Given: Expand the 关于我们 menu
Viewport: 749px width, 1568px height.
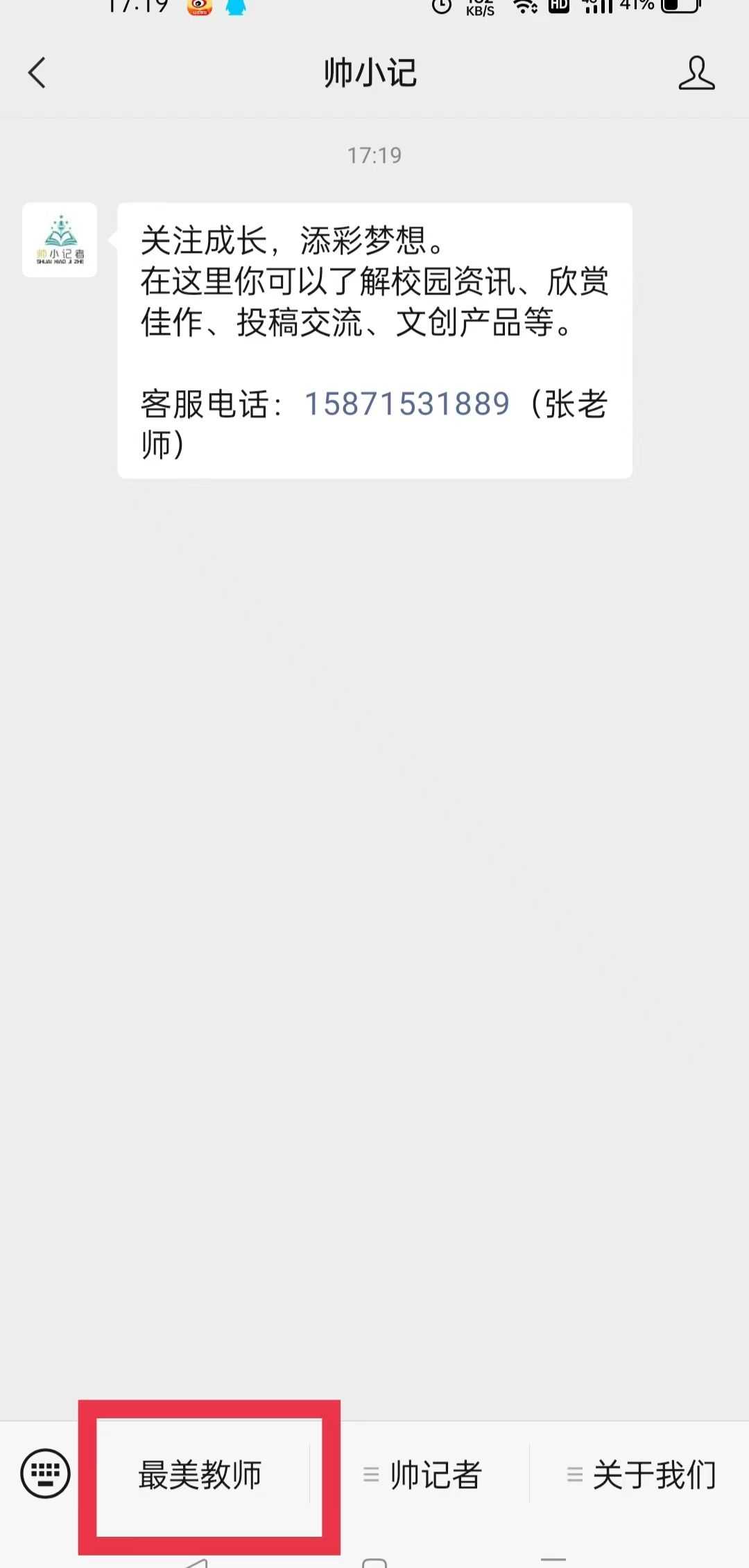Looking at the screenshot, I should point(641,1474).
